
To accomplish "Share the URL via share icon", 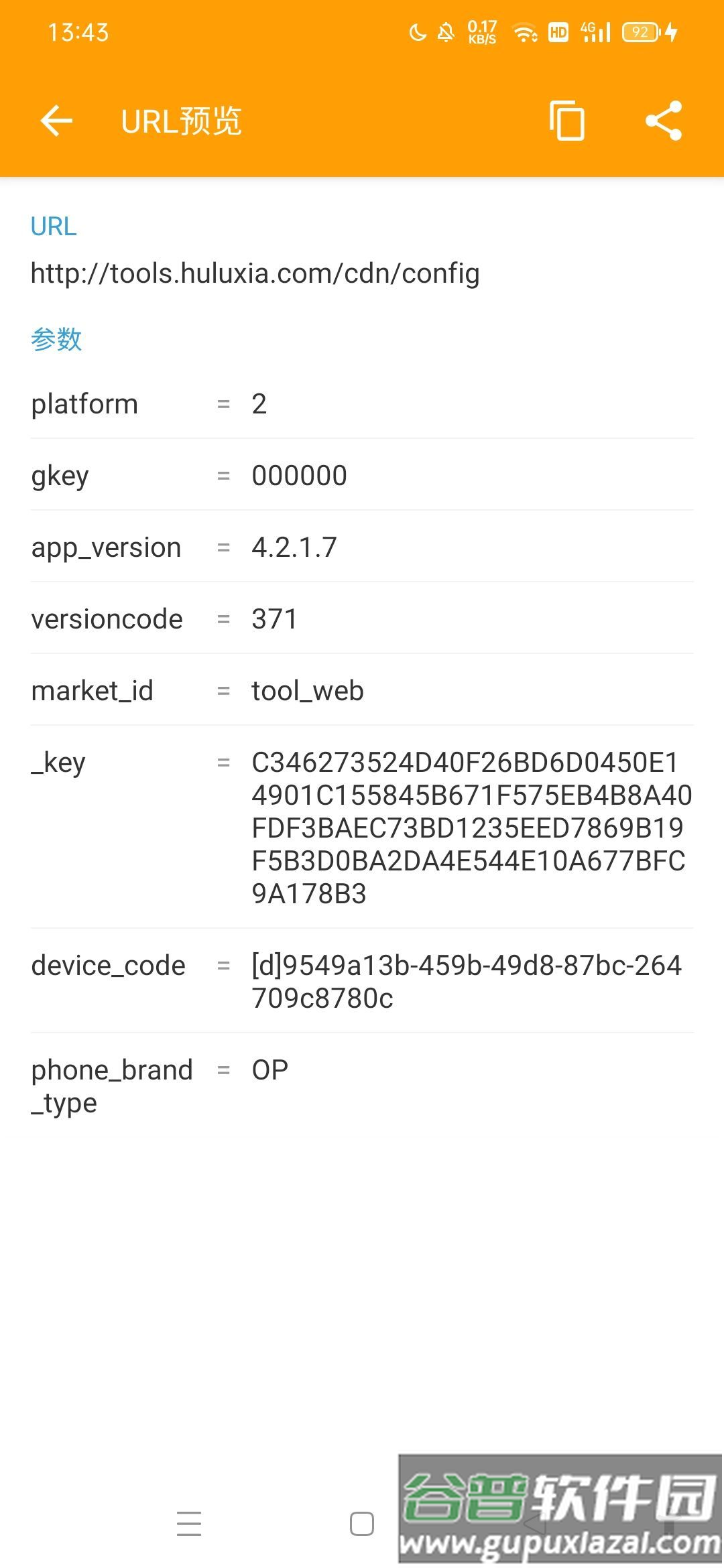I will pos(664,121).
